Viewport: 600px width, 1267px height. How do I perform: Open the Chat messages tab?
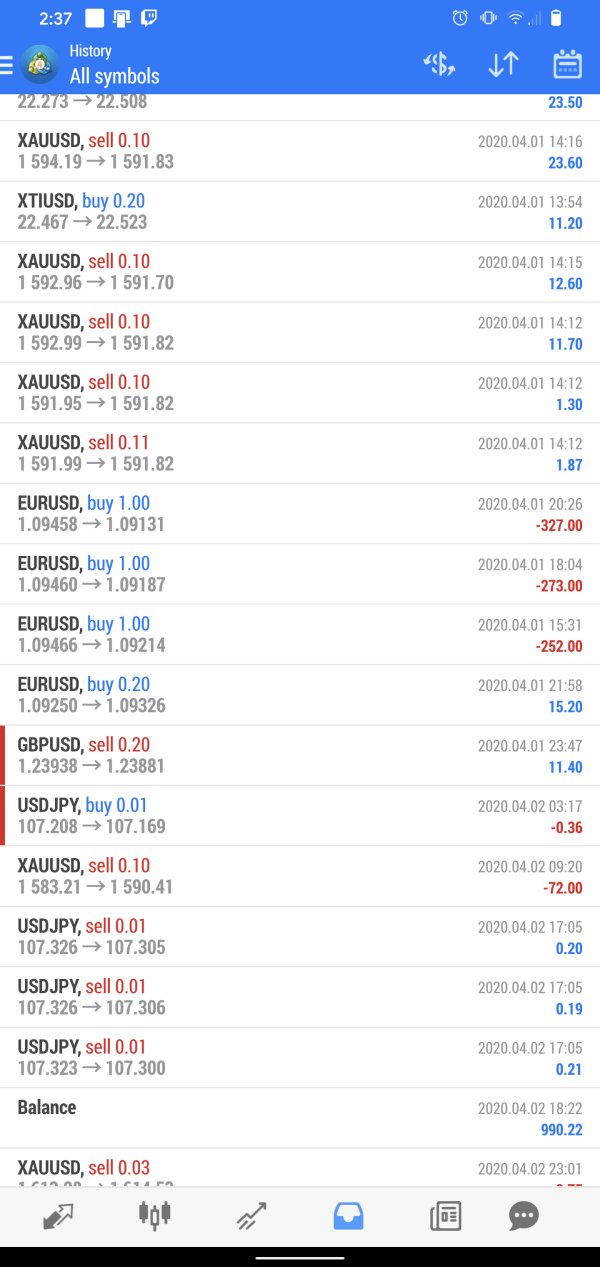pos(523,1216)
